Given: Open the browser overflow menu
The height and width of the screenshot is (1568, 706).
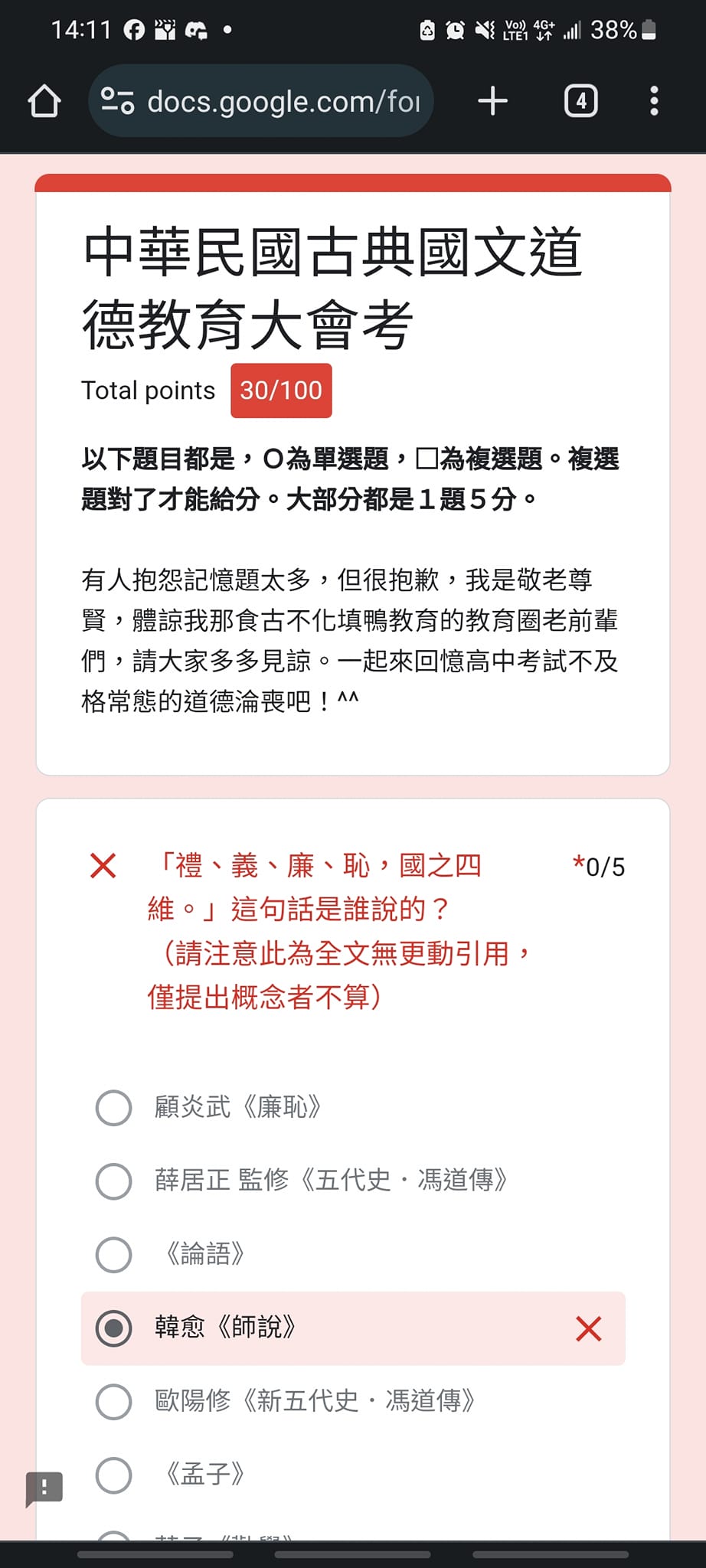Looking at the screenshot, I should point(654,101).
